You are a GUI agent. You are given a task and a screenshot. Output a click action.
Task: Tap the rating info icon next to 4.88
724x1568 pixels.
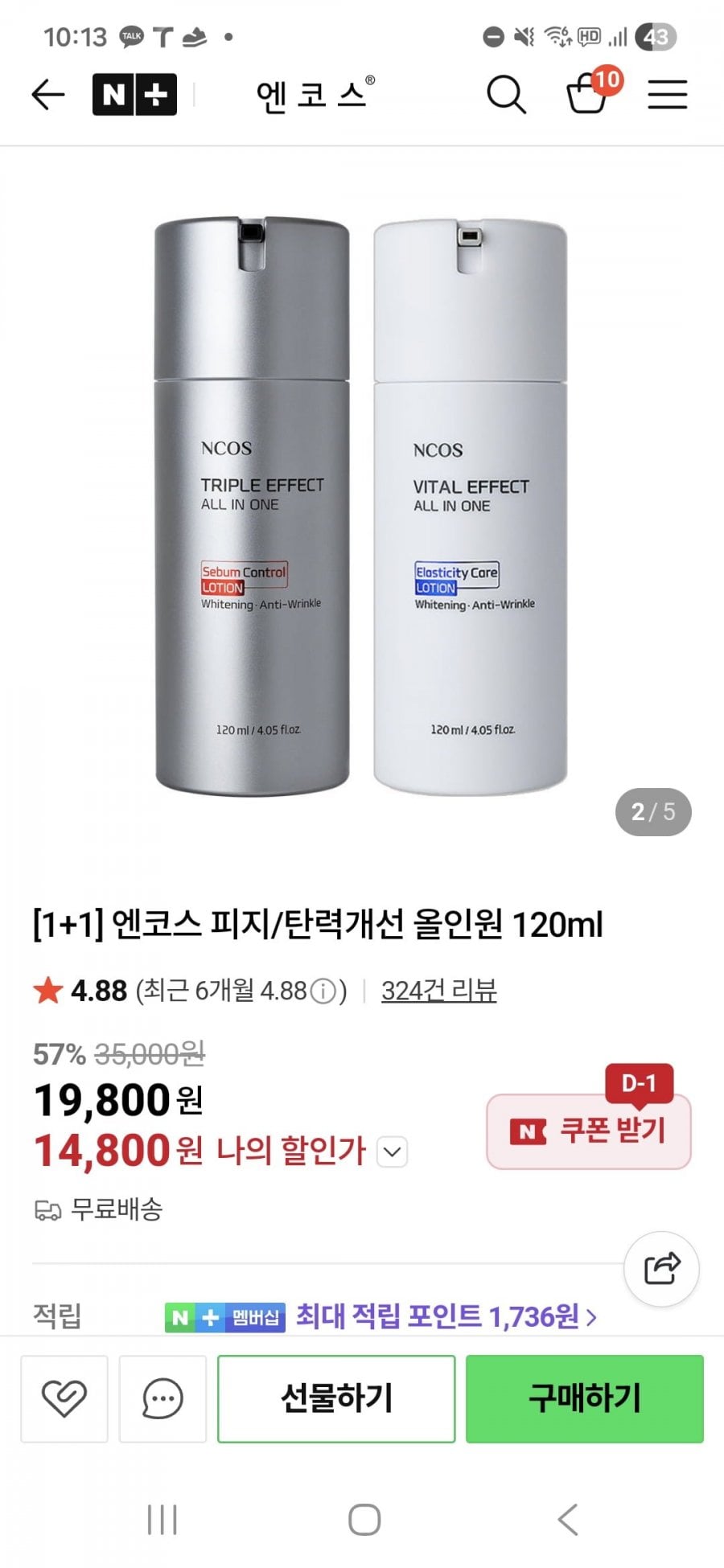pyautogui.click(x=323, y=991)
